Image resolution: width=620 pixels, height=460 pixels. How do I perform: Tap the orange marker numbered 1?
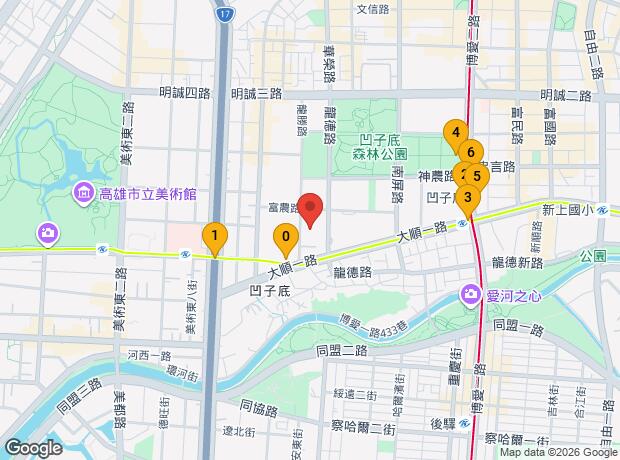click(x=214, y=237)
